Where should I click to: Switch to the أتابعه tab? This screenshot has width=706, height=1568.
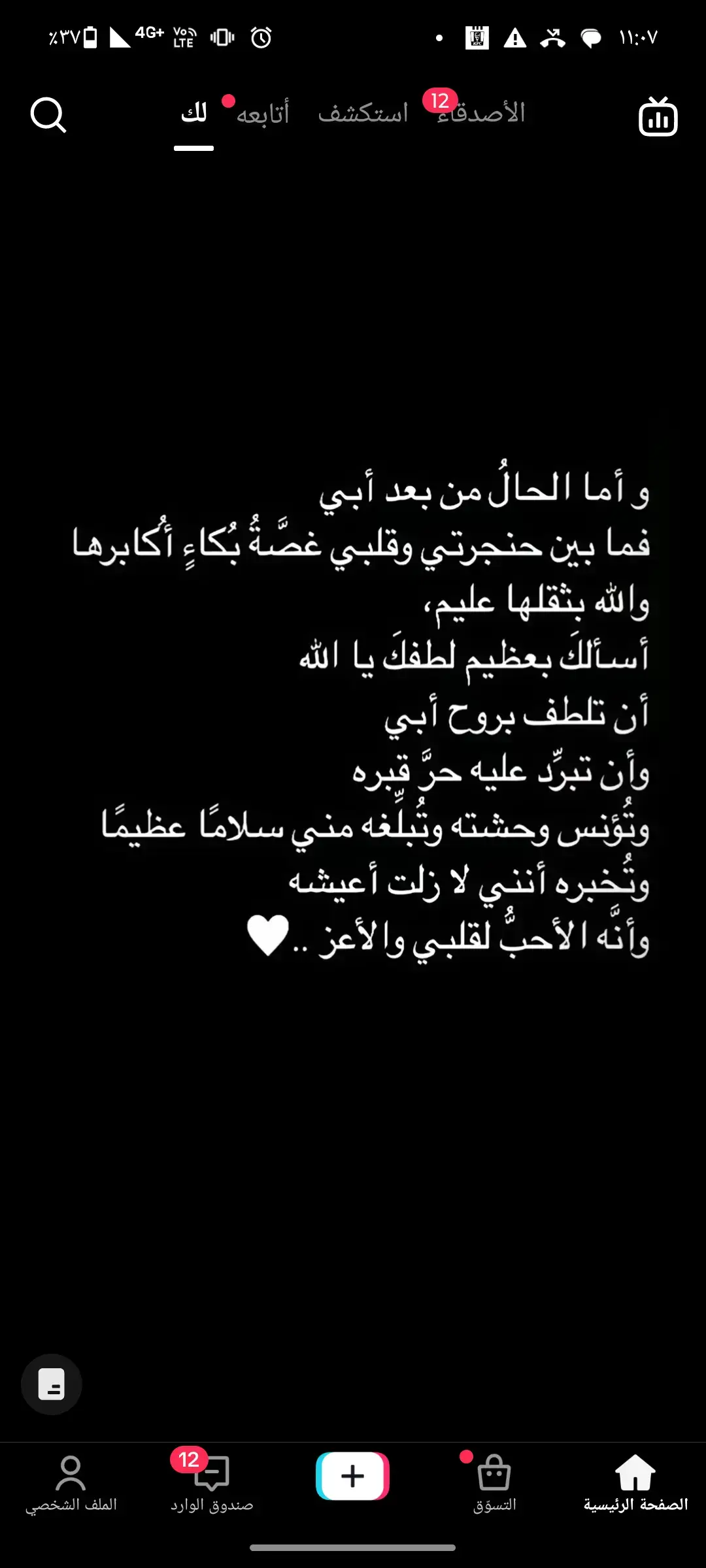263,114
